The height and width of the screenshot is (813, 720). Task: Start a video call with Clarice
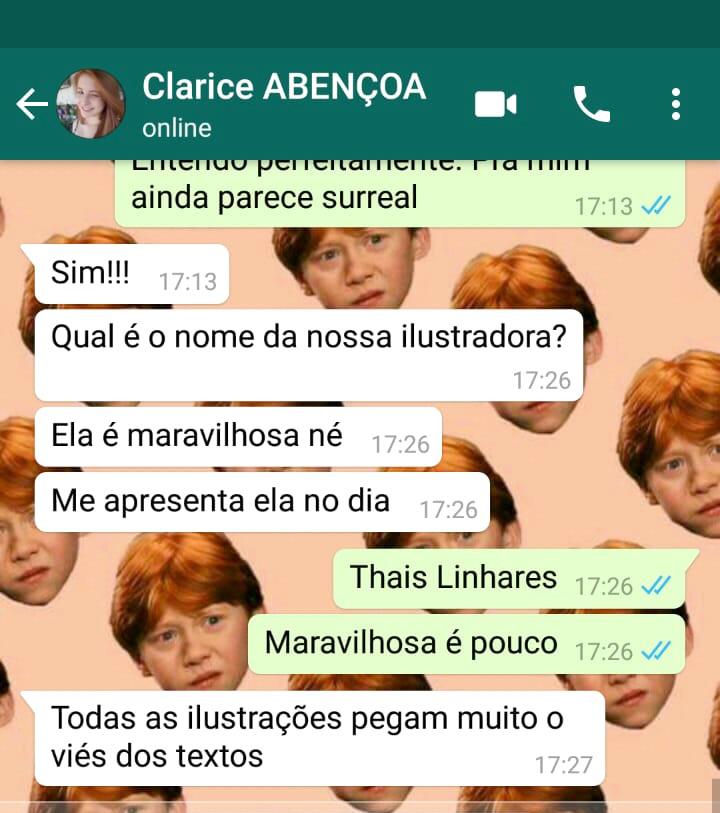pos(495,104)
